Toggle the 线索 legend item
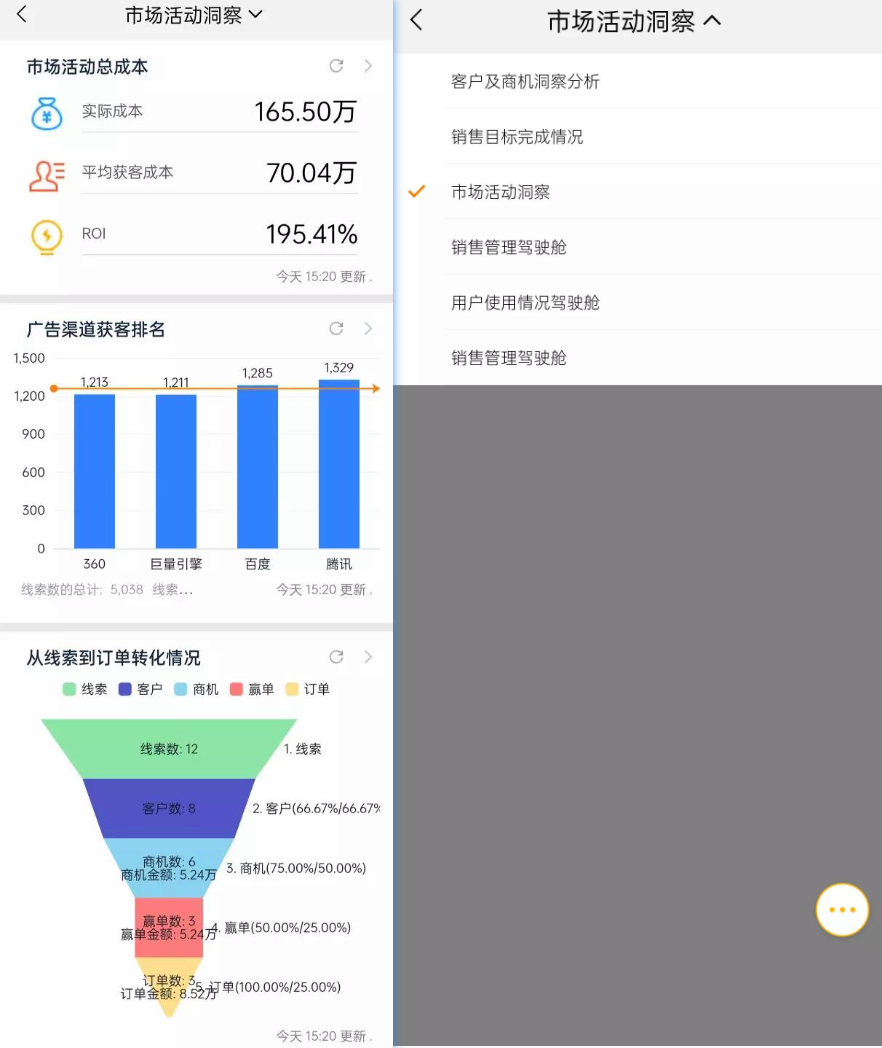882x1048 pixels. tap(85, 689)
